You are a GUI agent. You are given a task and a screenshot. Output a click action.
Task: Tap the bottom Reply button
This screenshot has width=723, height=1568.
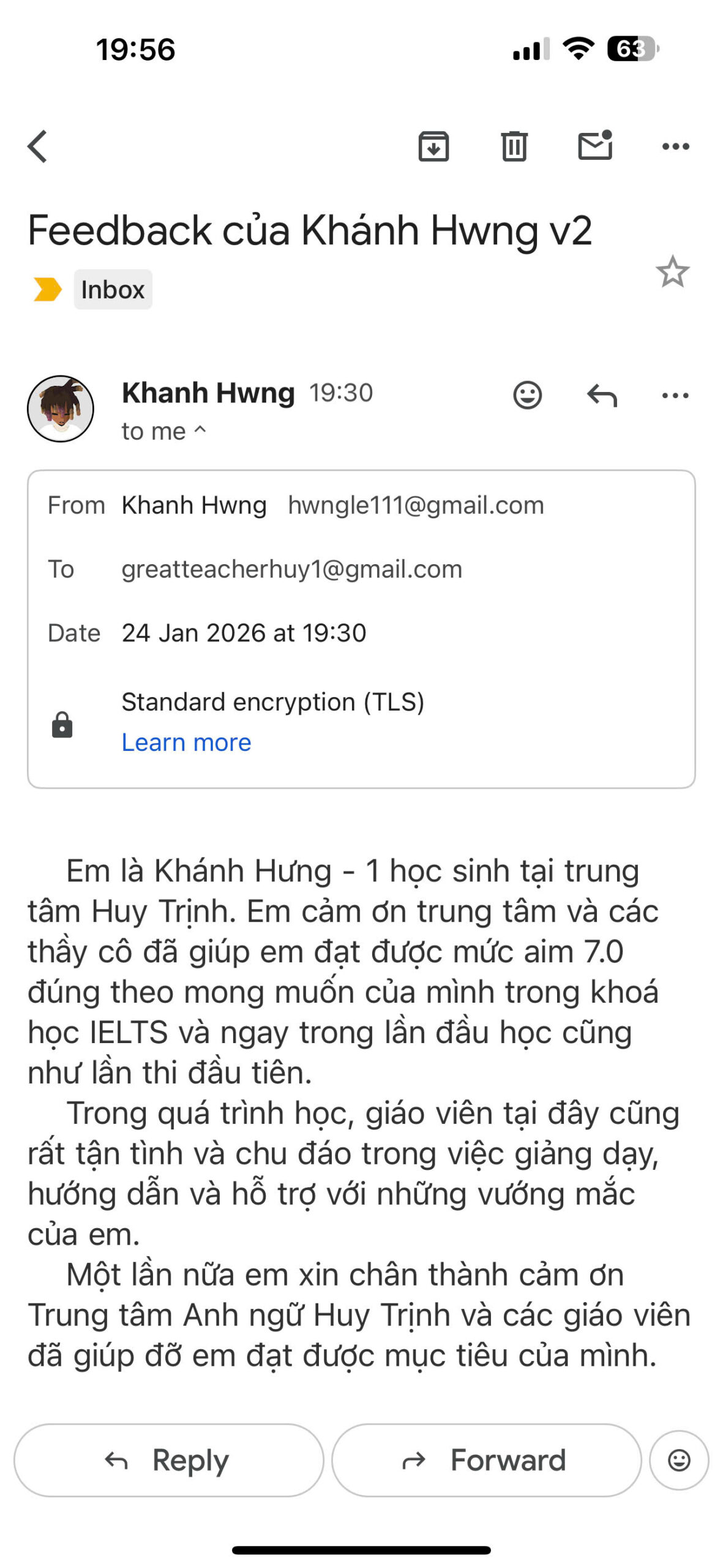point(168,1460)
